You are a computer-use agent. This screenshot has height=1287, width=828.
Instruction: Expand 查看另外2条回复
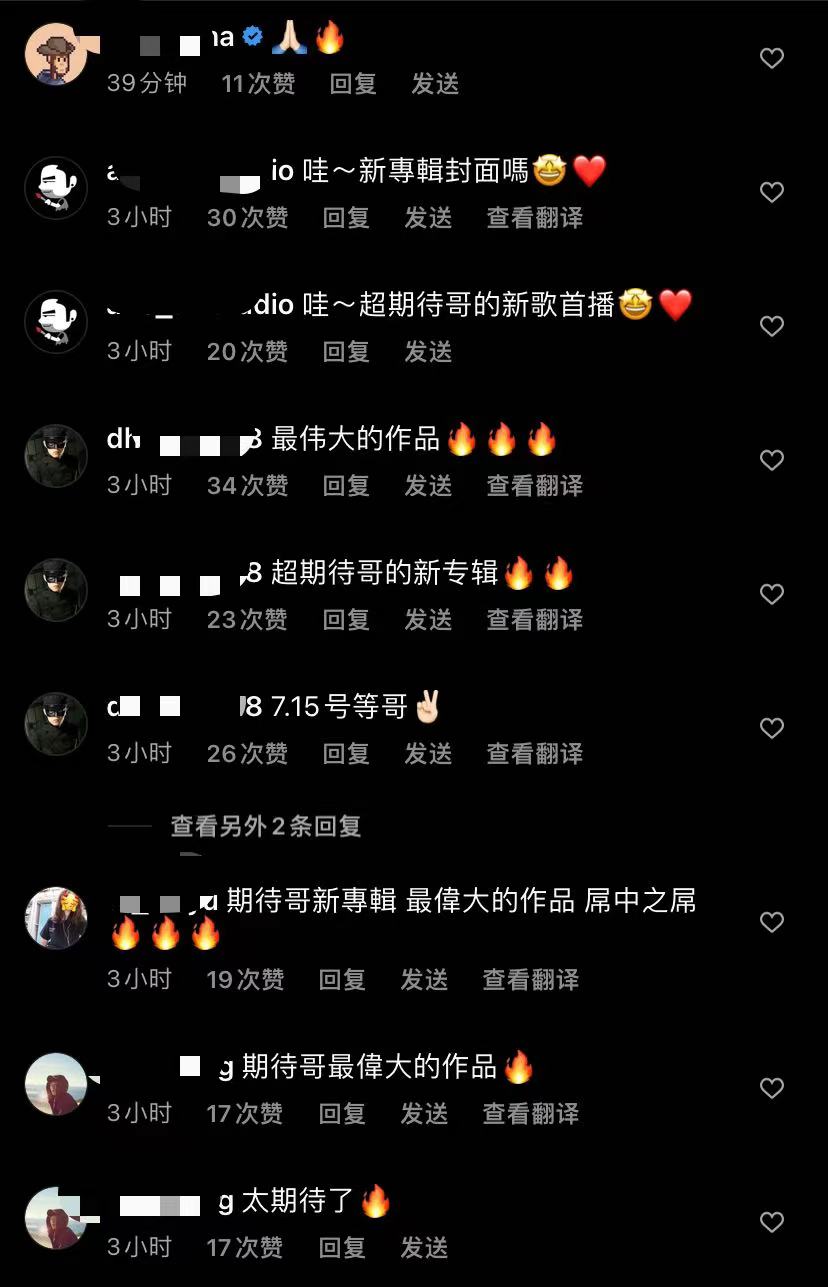point(265,826)
